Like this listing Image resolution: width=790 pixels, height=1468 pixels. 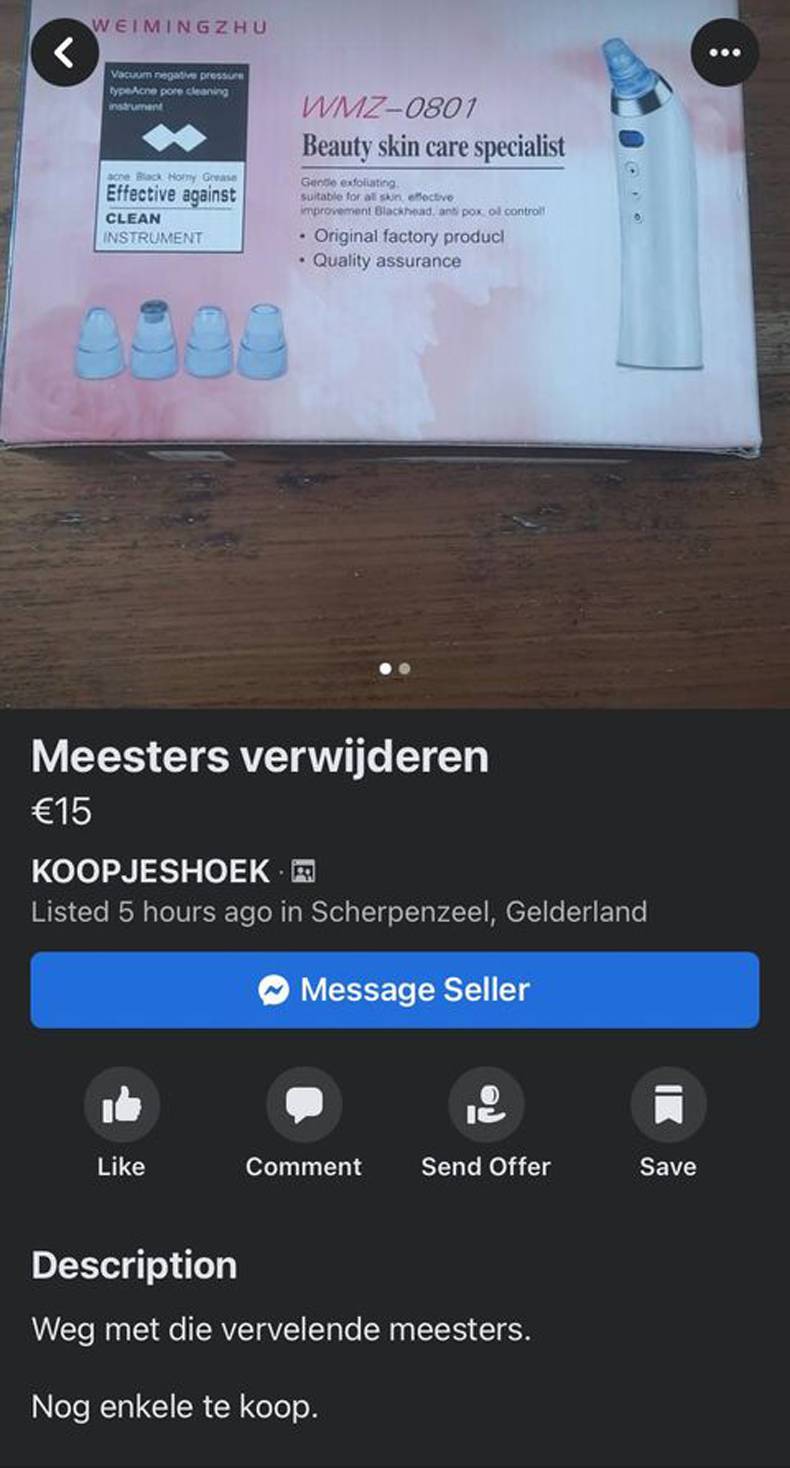[x=121, y=1105]
